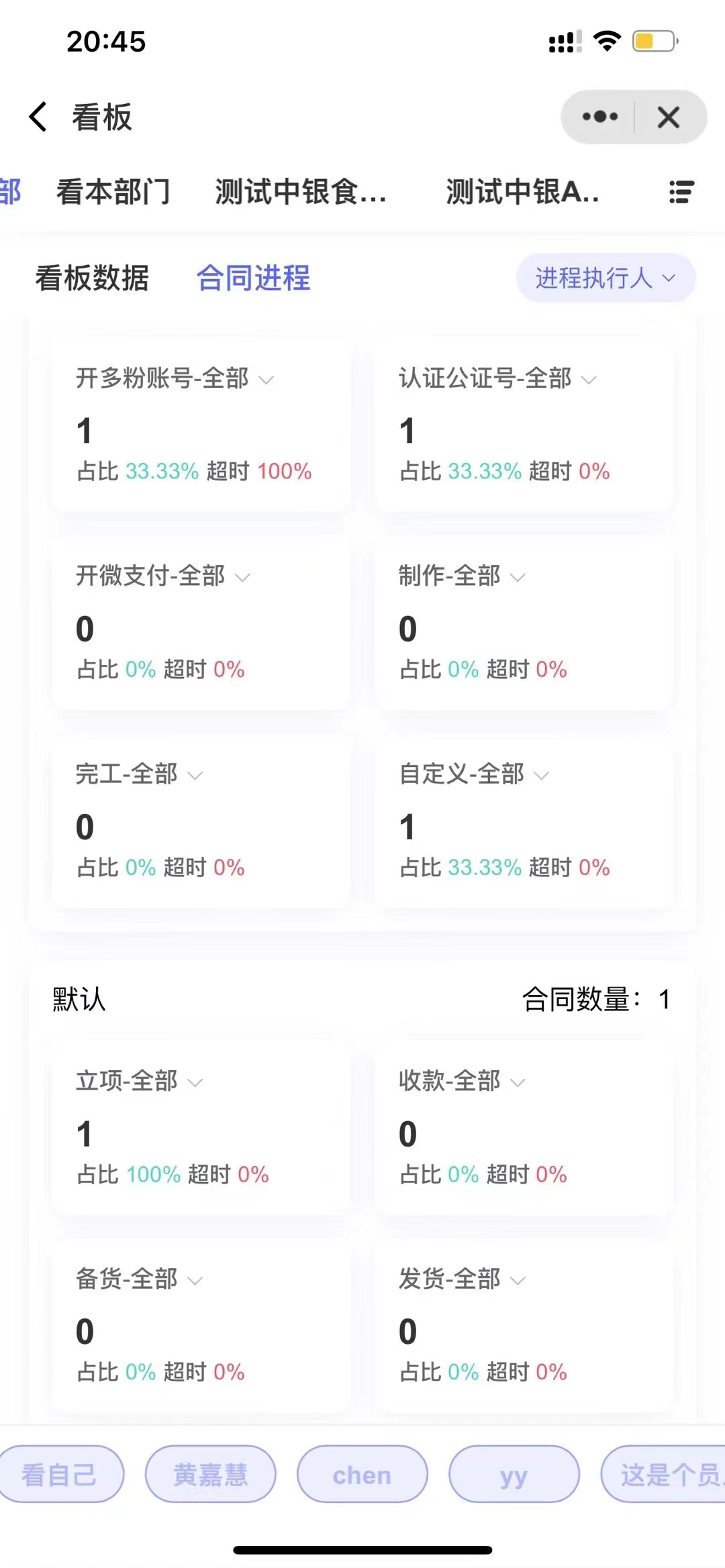Open the mini program more-options menu

[x=599, y=117]
